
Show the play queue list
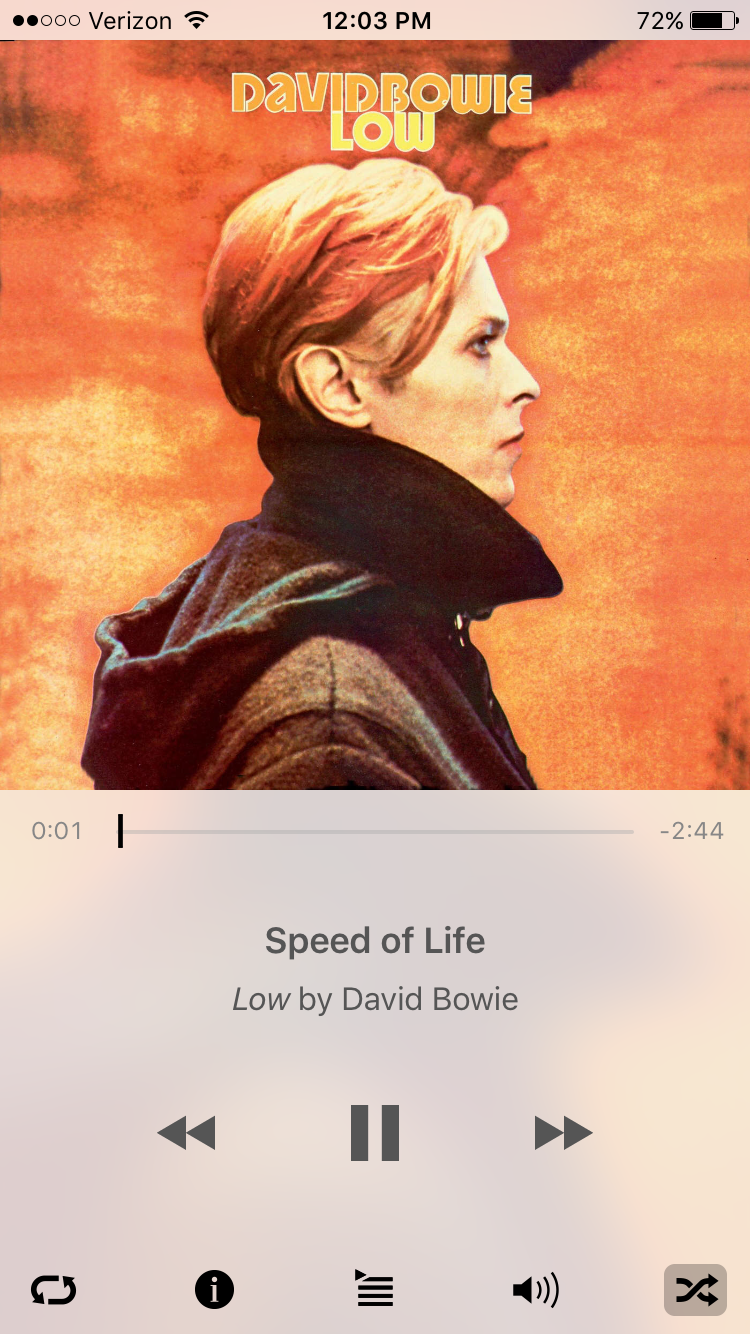375,1290
